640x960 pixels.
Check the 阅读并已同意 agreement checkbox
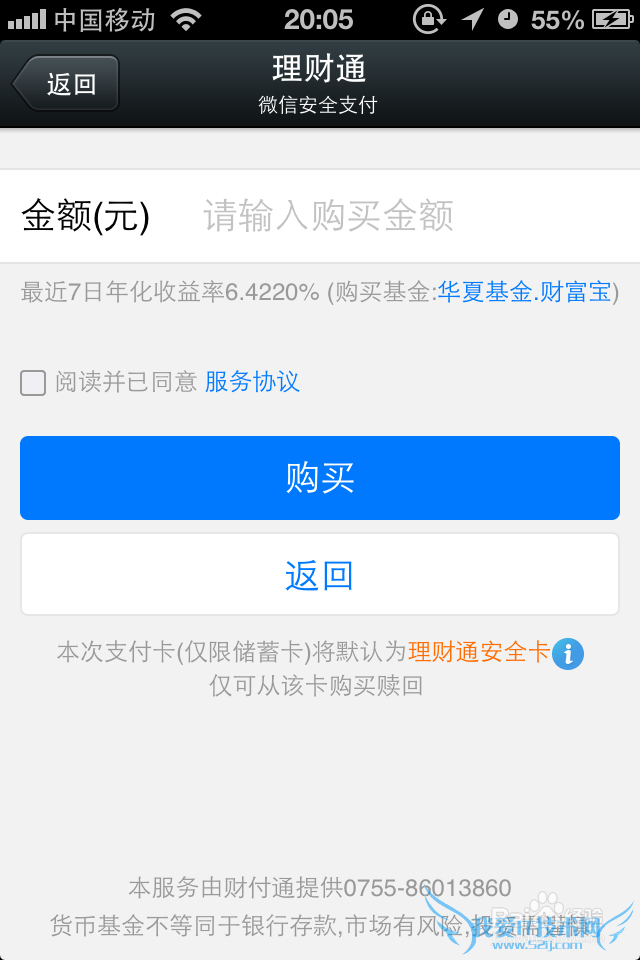[33, 382]
